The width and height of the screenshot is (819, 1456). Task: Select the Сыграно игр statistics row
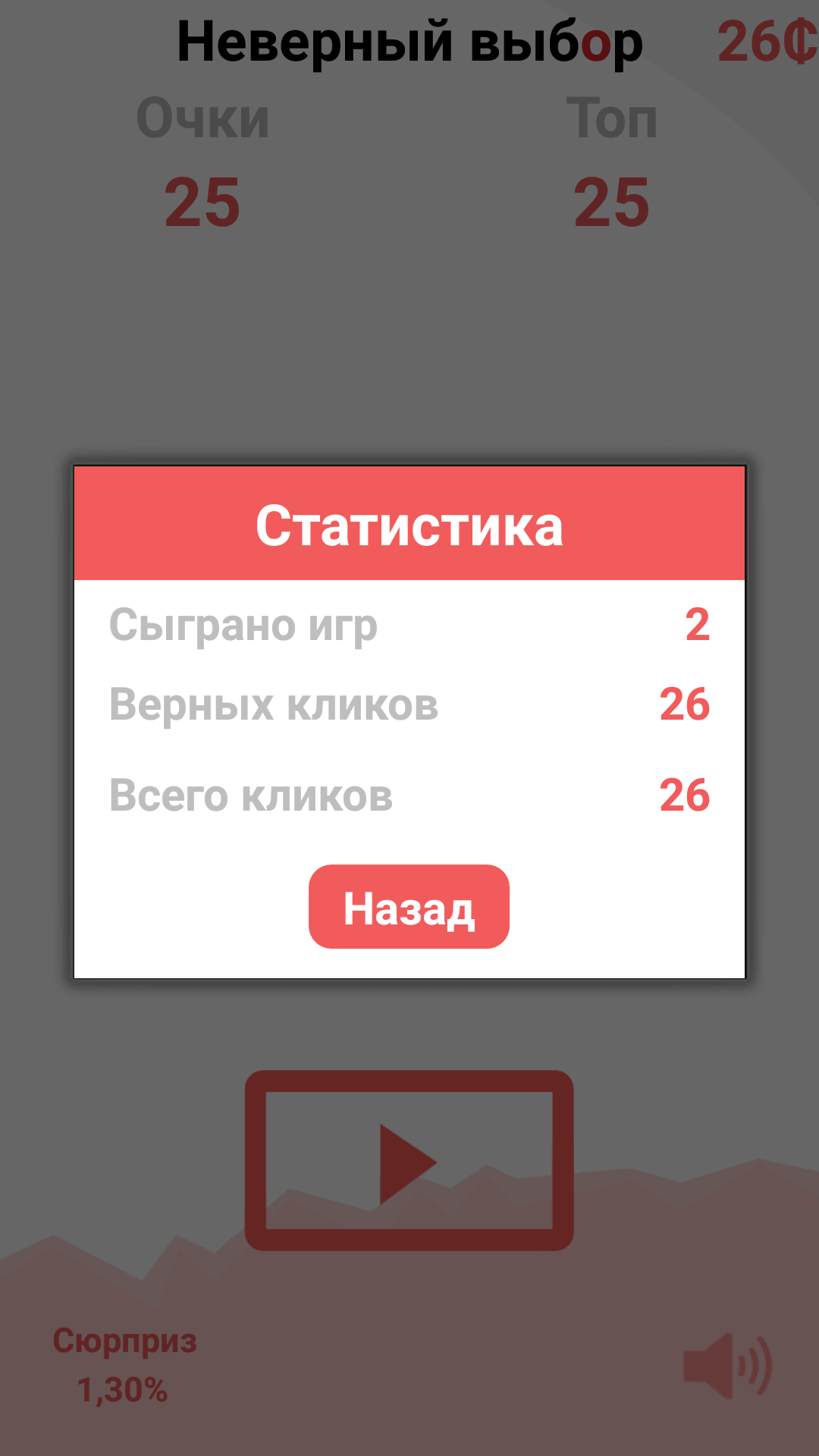243,627
